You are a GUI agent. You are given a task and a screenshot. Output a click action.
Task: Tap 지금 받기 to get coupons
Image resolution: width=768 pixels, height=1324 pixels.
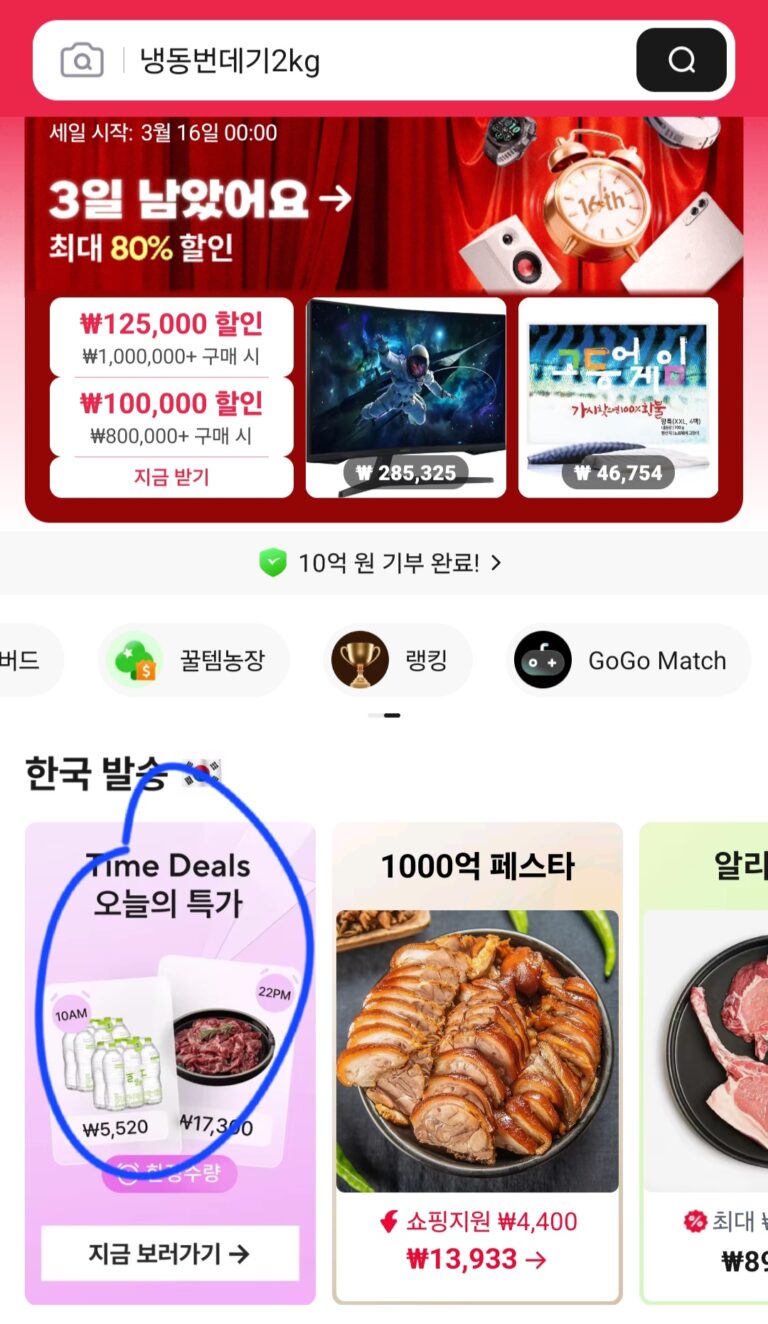tap(171, 477)
